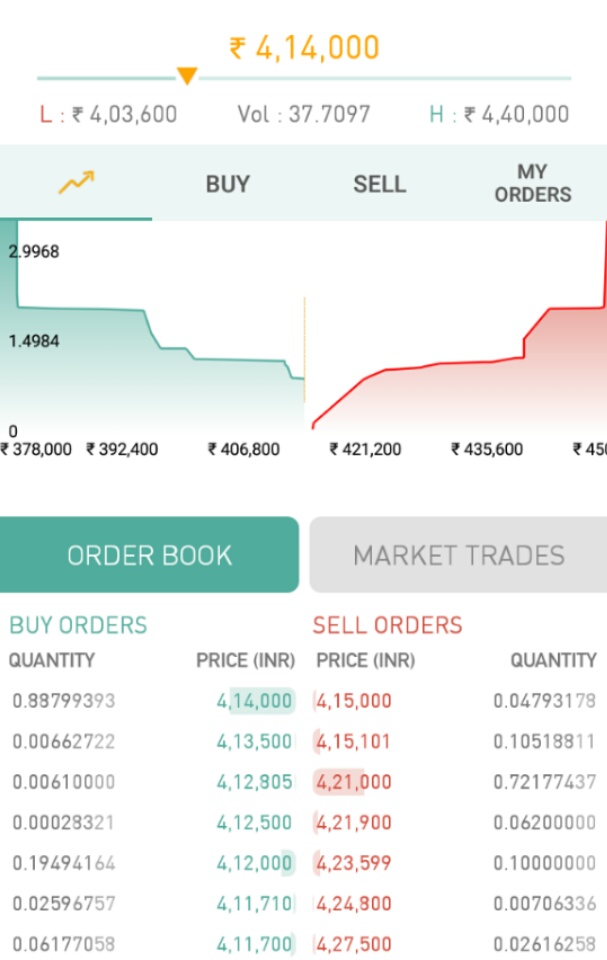Open the BUY tab

click(227, 184)
